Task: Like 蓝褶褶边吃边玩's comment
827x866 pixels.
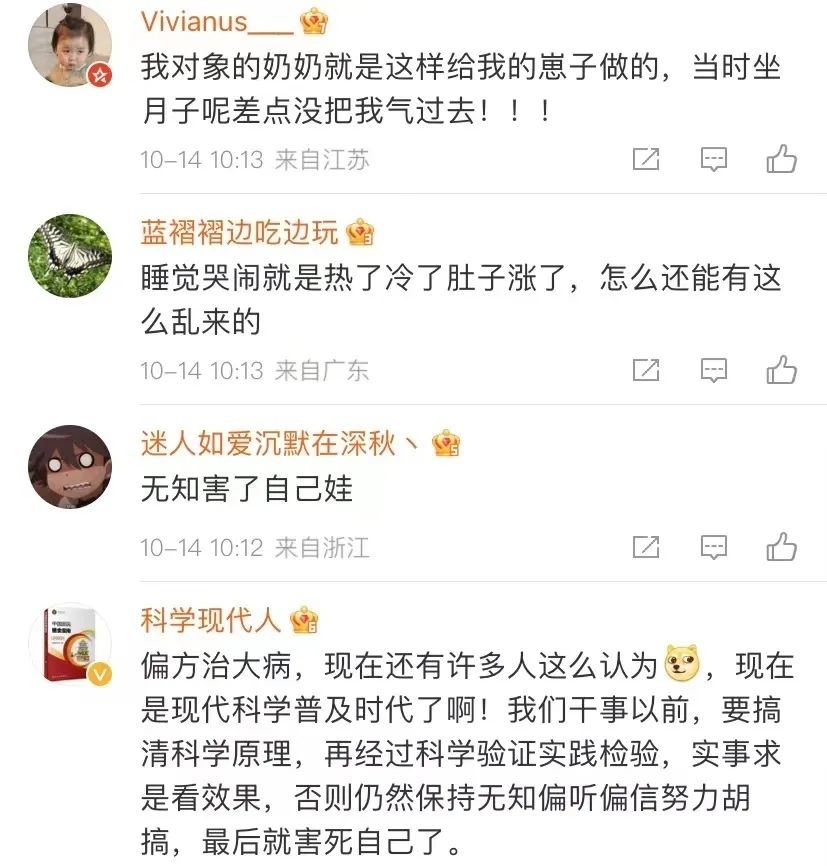Action: (x=781, y=370)
